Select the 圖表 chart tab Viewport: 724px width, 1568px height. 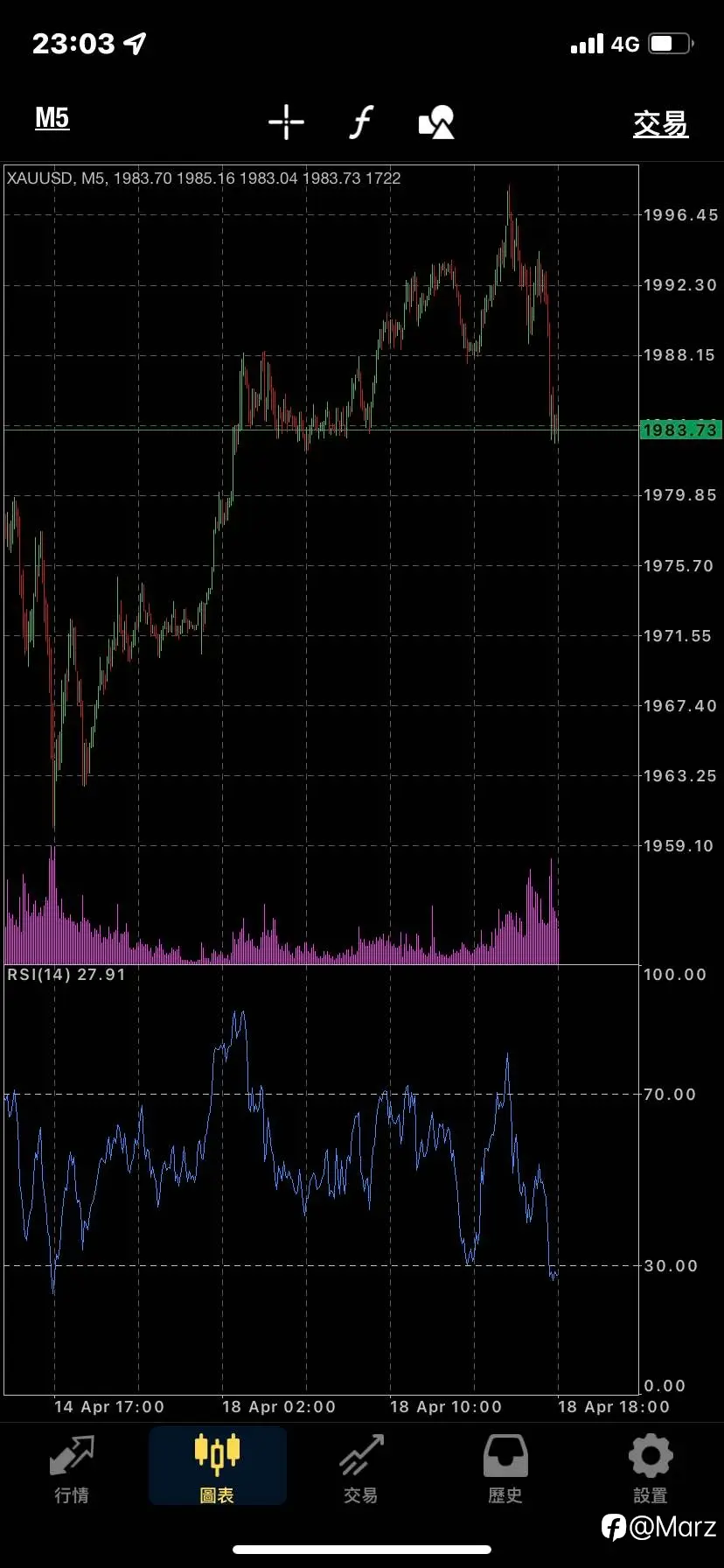point(217,1469)
